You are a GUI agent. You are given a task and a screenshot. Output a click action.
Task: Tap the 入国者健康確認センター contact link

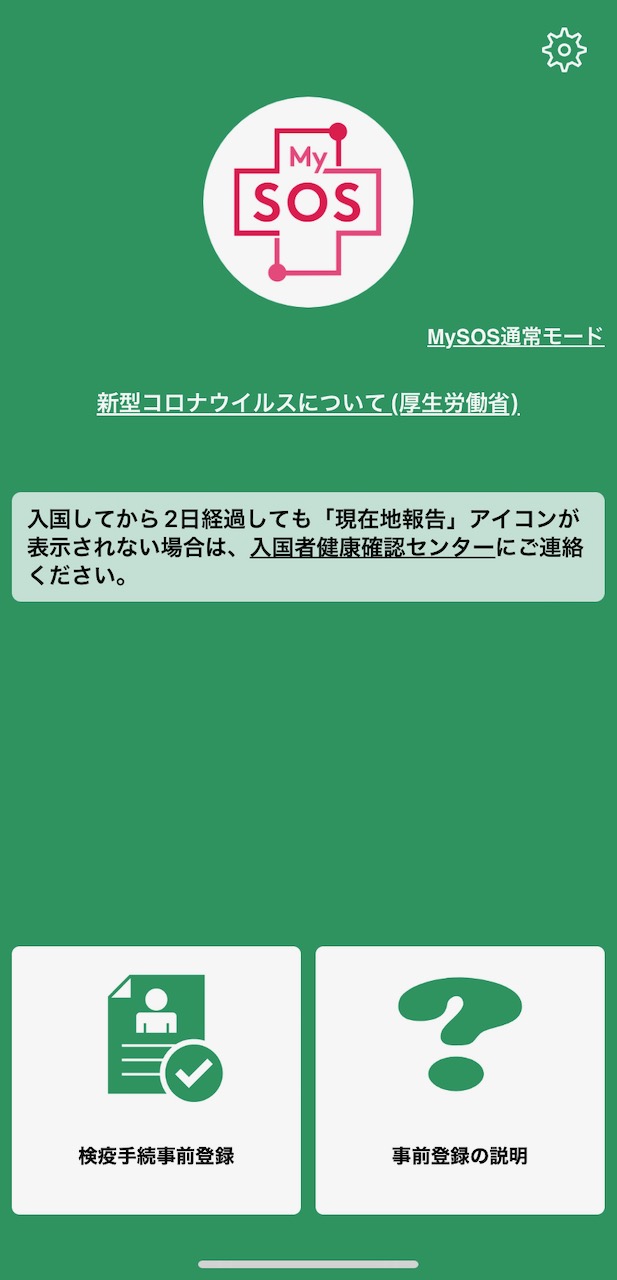pos(372,548)
